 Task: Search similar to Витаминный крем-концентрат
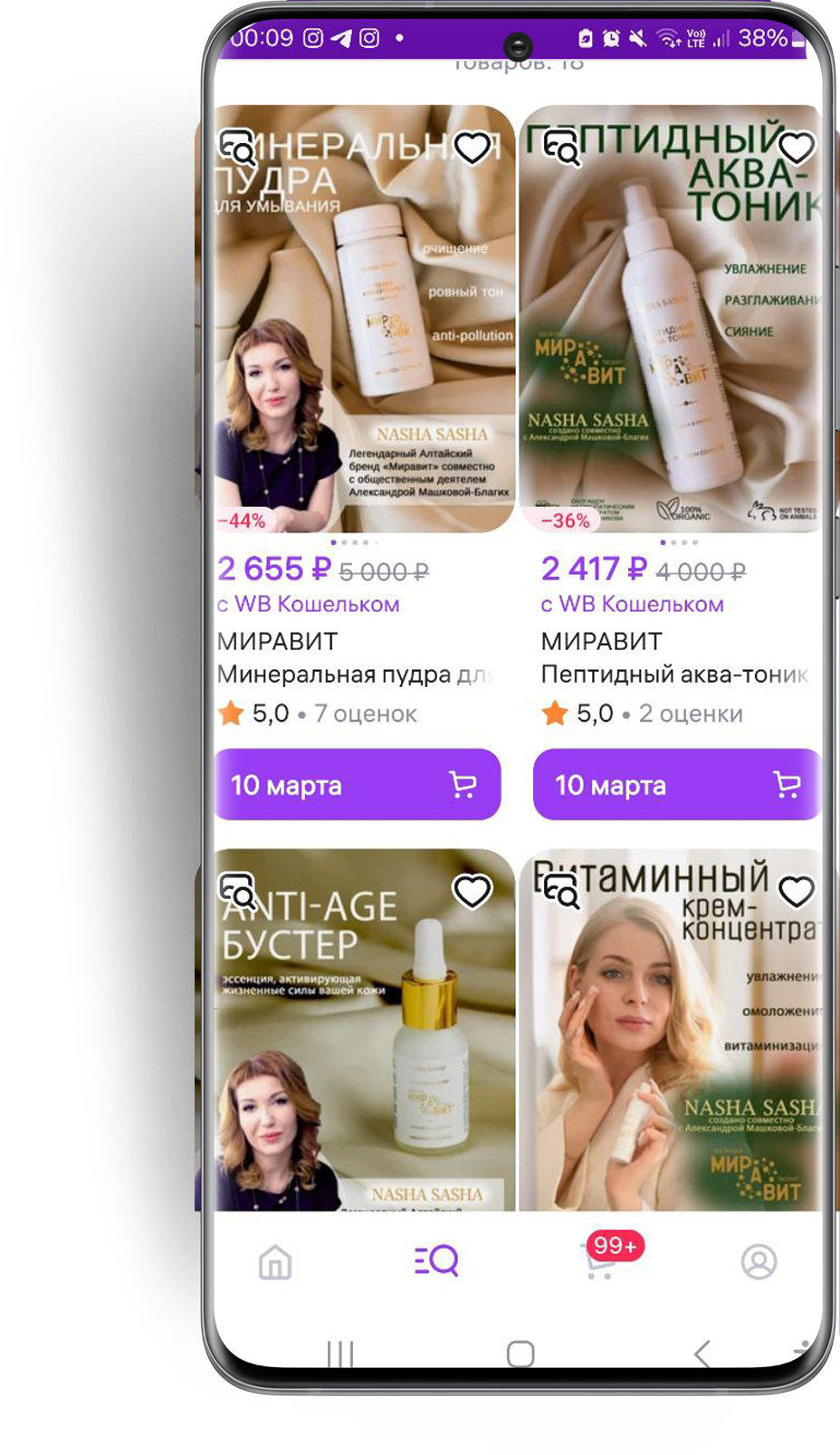point(562,892)
